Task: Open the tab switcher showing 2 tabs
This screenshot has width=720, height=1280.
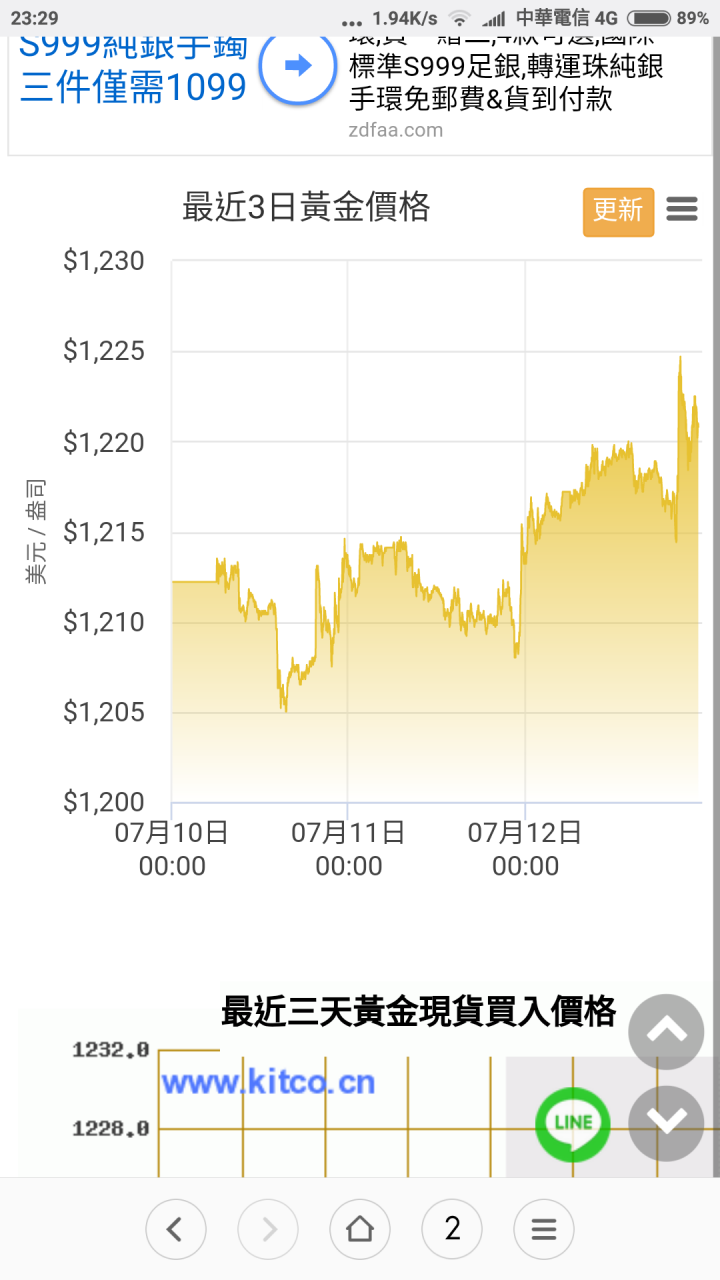Action: click(452, 1229)
